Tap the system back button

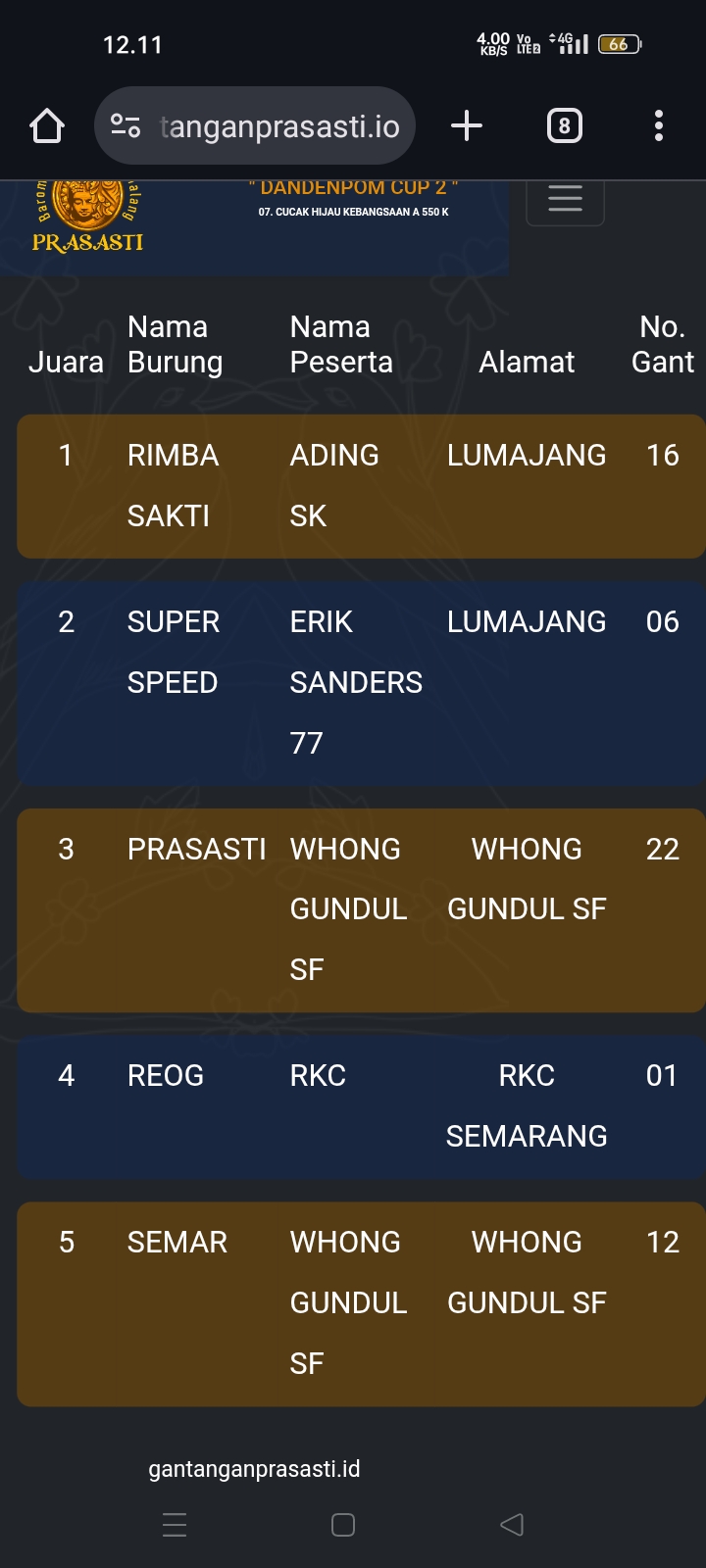(x=512, y=1525)
